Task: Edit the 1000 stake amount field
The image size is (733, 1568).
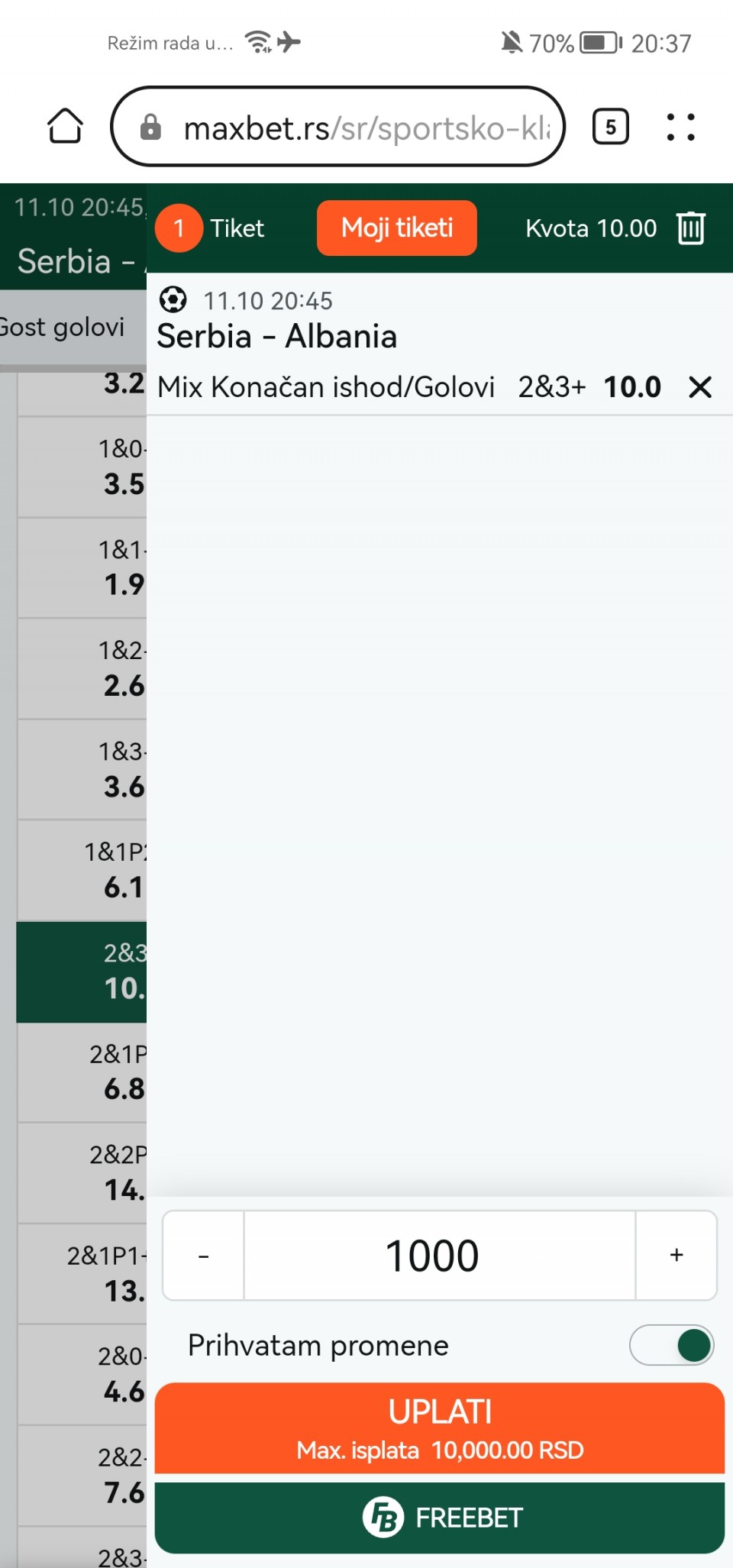Action: click(439, 1256)
